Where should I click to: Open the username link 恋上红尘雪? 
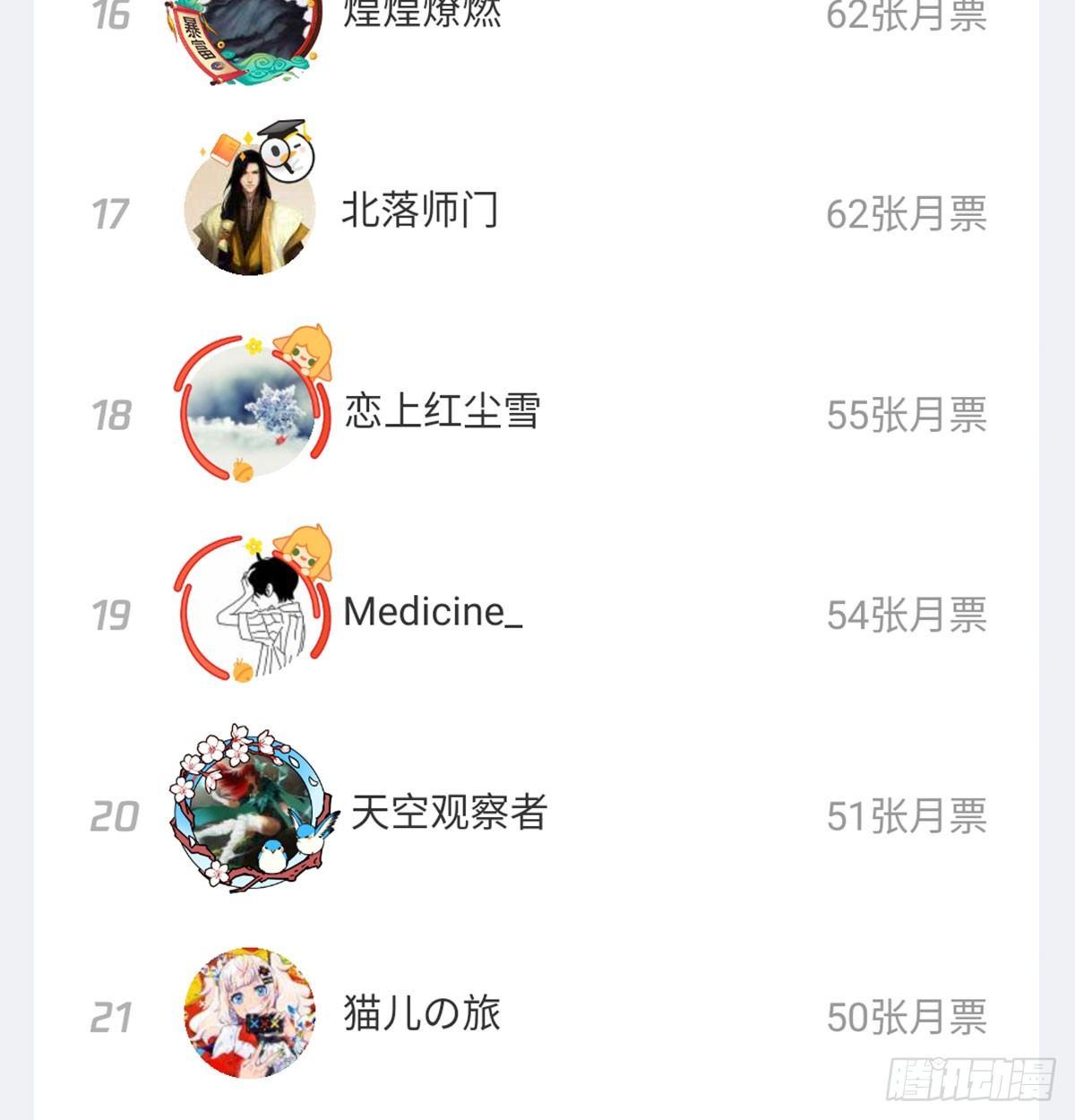click(445, 410)
